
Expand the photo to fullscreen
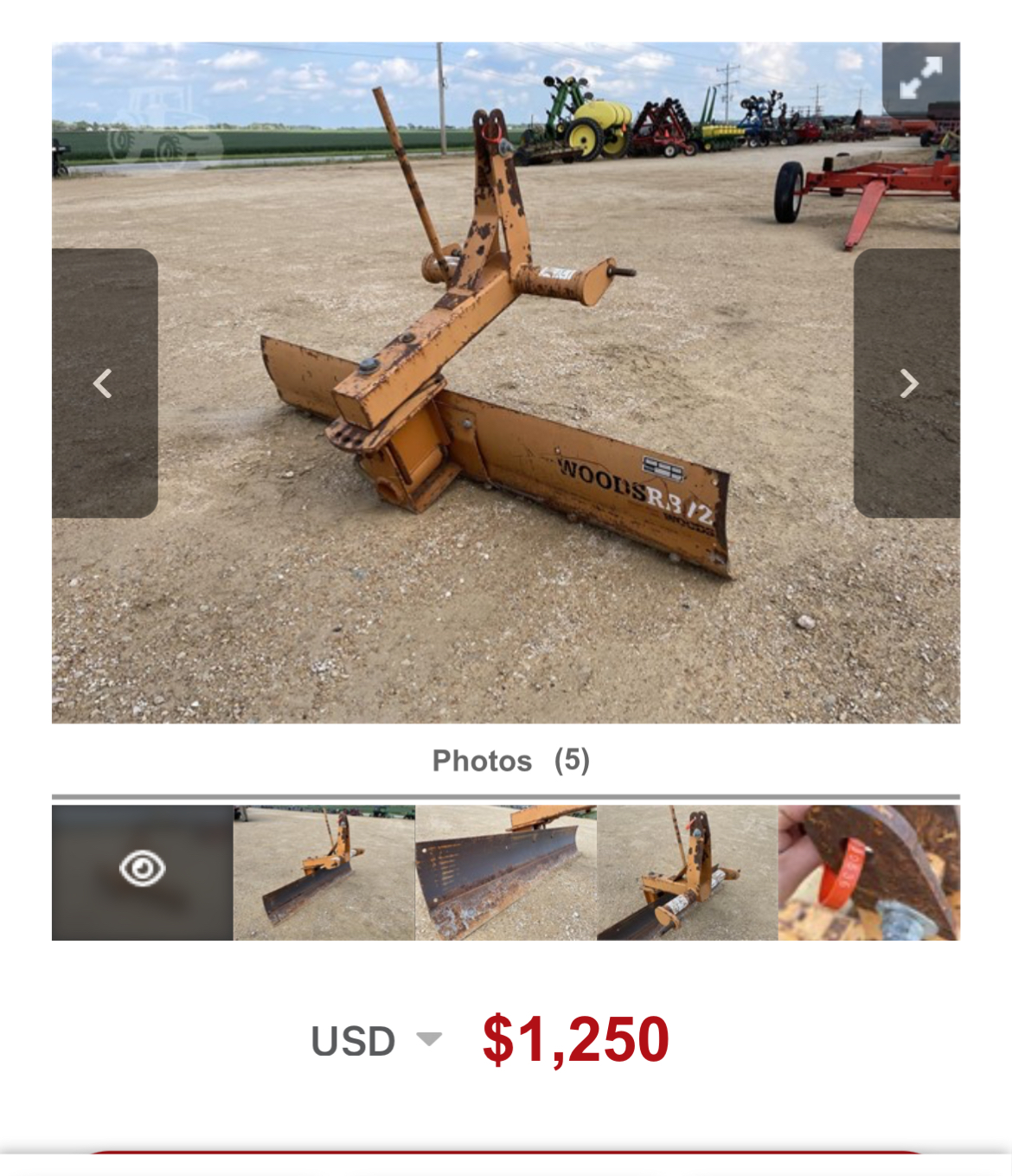920,78
